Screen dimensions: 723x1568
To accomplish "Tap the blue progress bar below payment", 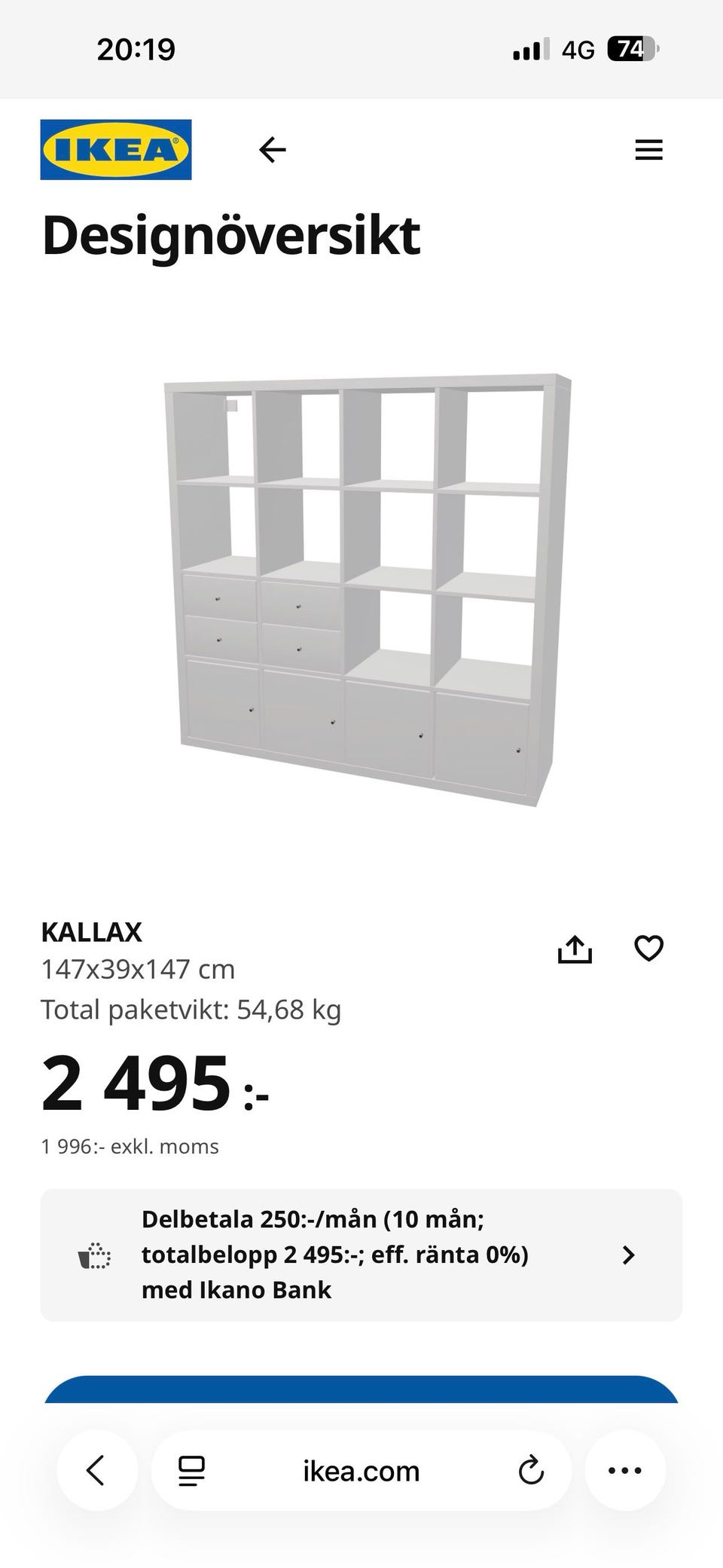I will [361, 1391].
